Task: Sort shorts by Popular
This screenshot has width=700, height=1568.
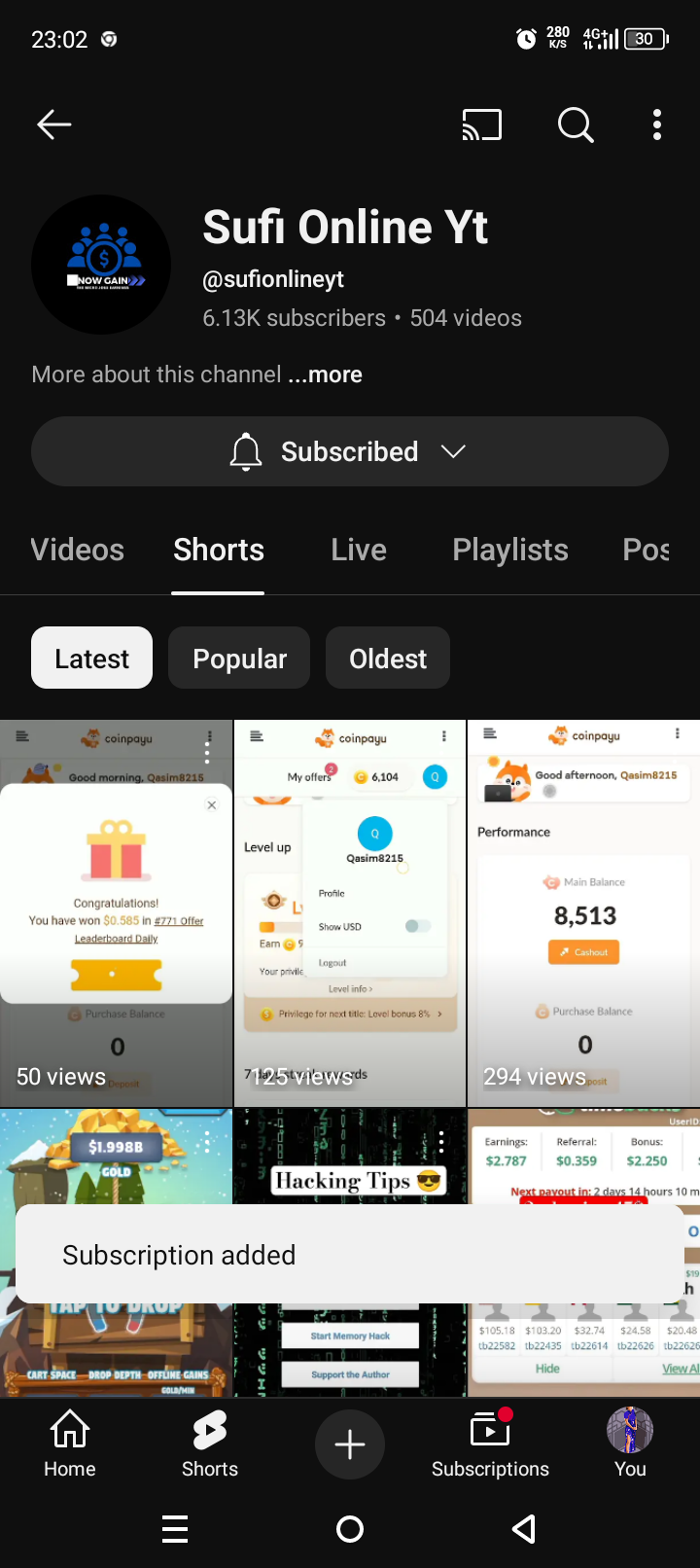Action: pos(239,659)
